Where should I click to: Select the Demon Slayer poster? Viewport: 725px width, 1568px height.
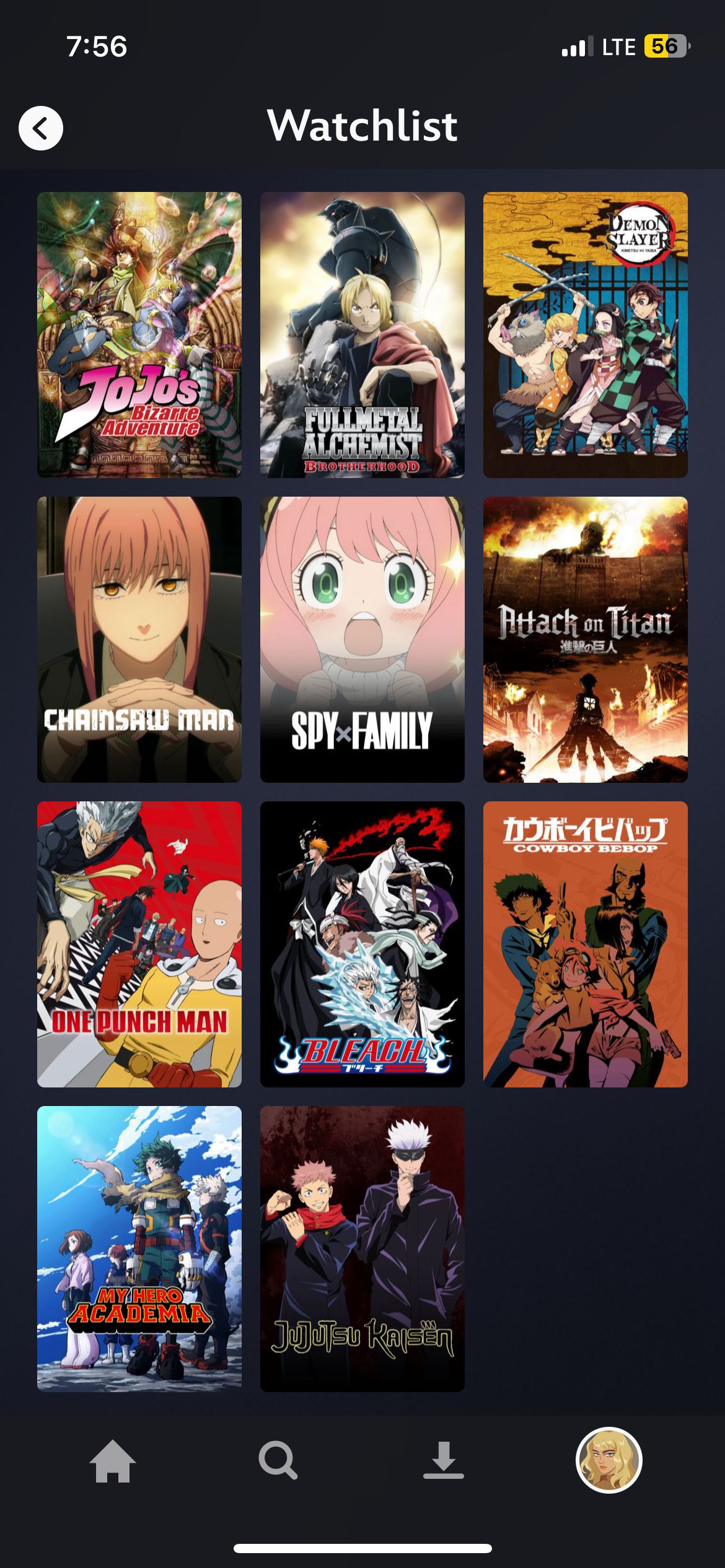tap(586, 334)
